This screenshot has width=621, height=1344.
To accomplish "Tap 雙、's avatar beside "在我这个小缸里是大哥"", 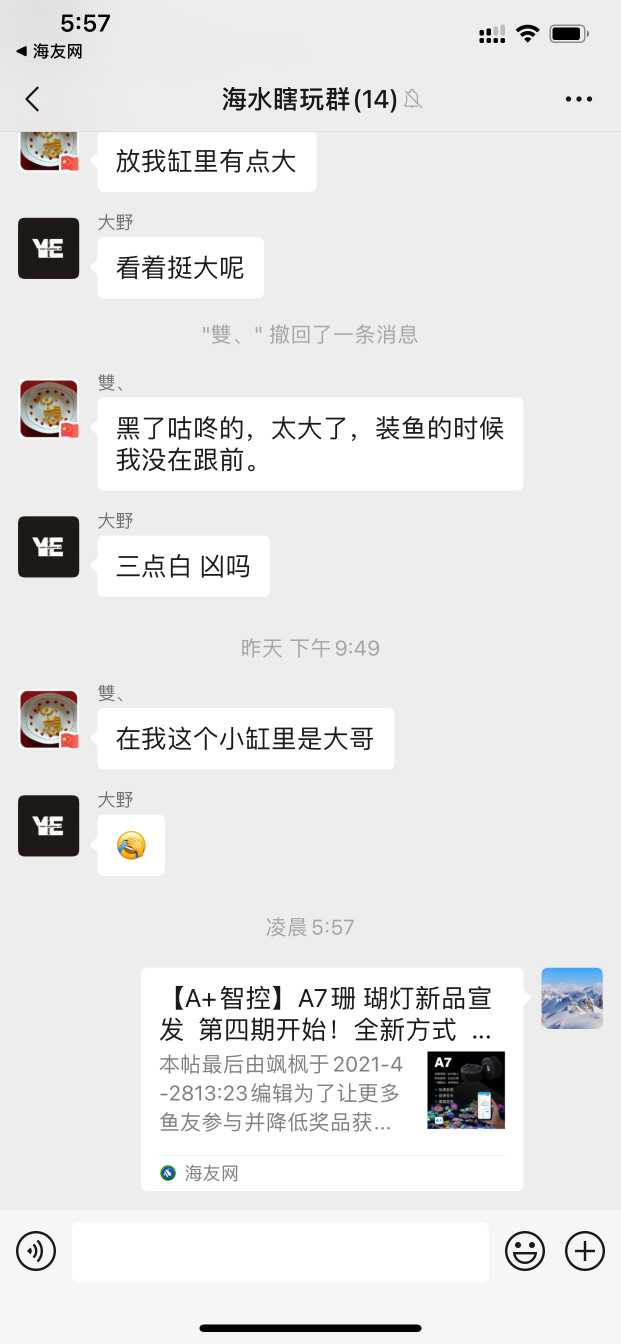I will [48, 719].
